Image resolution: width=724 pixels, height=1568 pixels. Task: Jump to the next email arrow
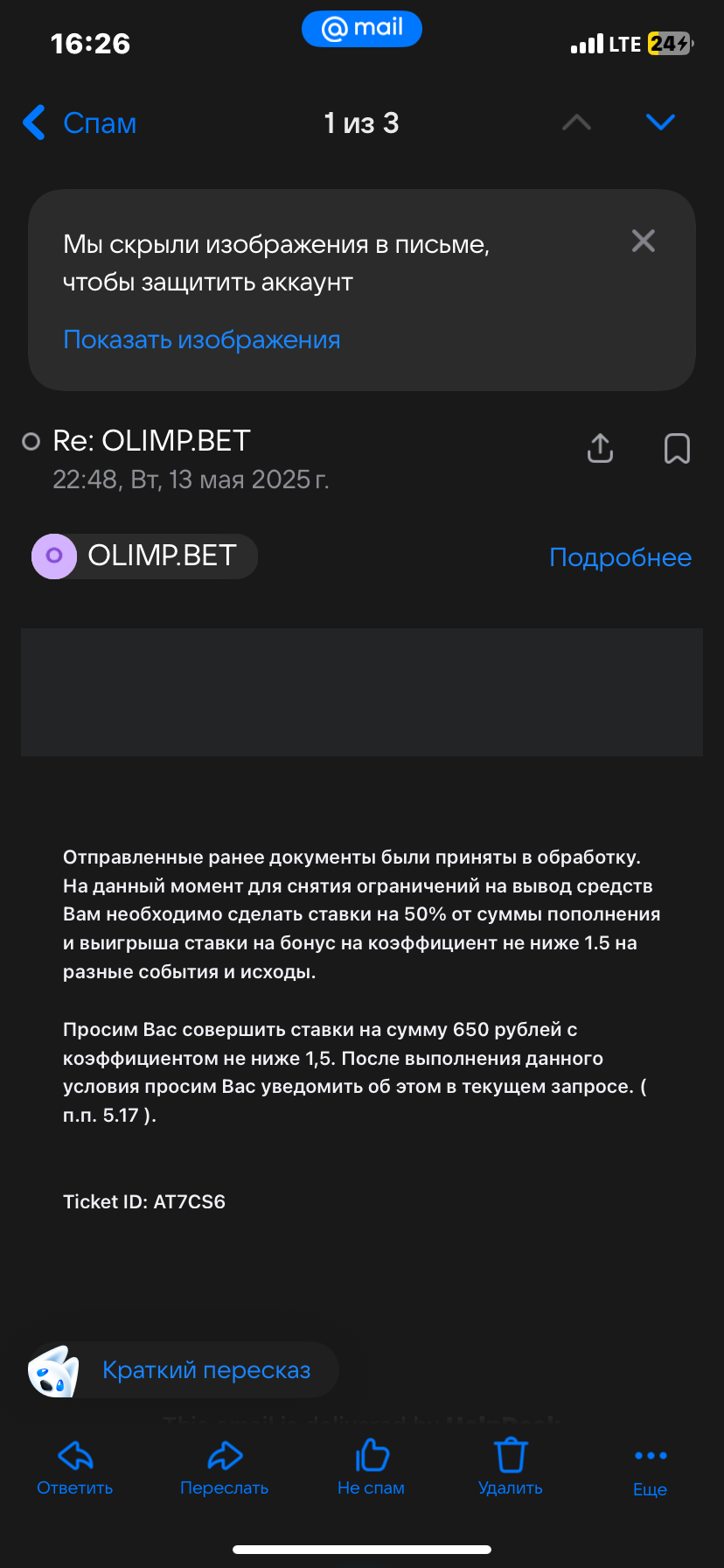coord(660,122)
